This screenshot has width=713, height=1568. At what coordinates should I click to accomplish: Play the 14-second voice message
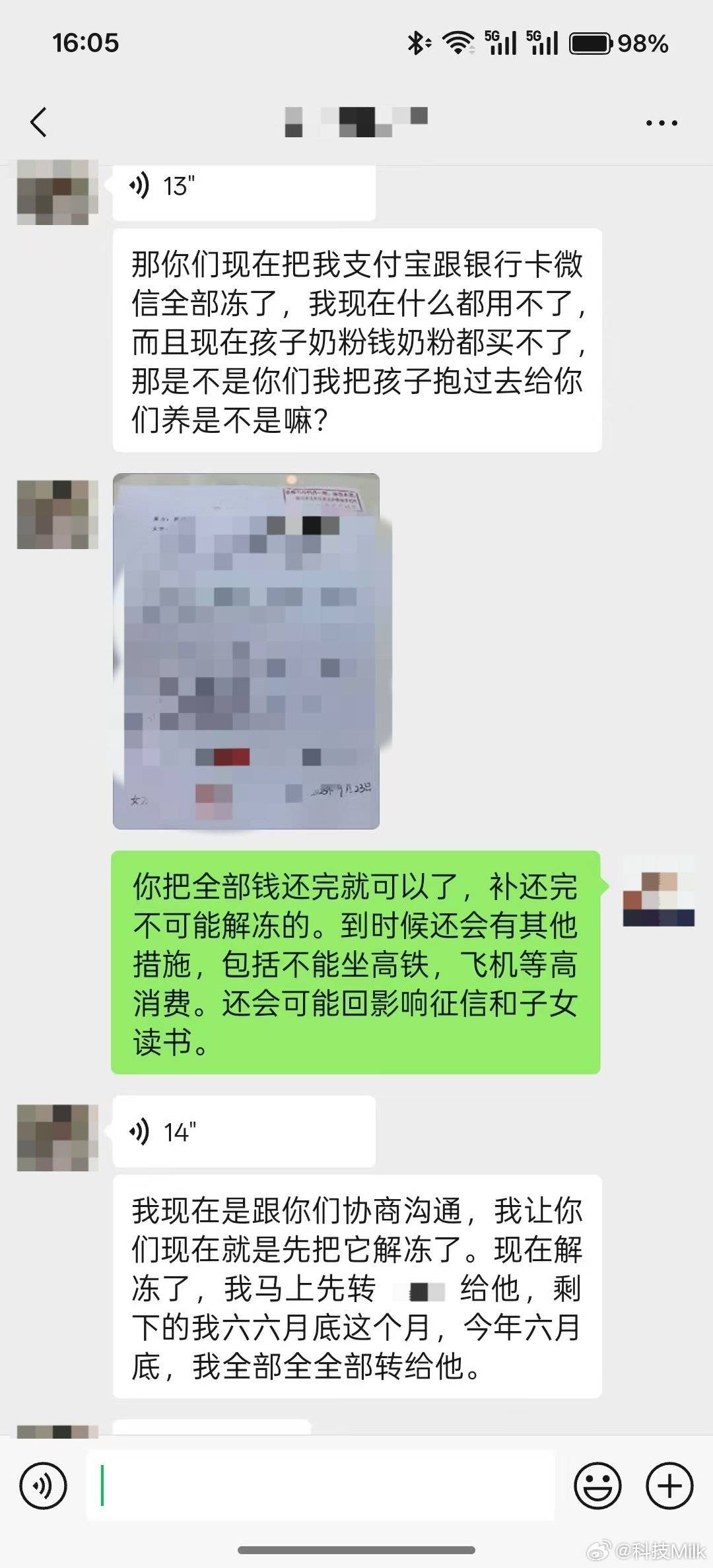pos(244,1132)
